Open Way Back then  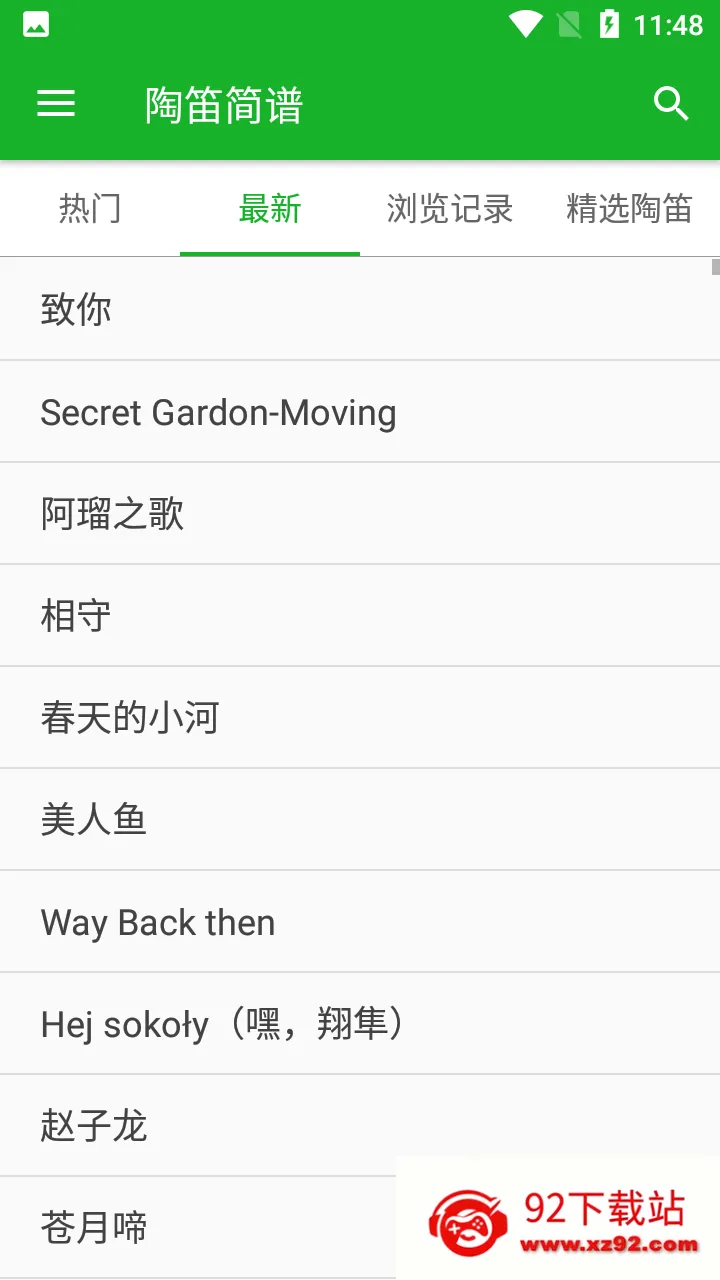pos(360,922)
